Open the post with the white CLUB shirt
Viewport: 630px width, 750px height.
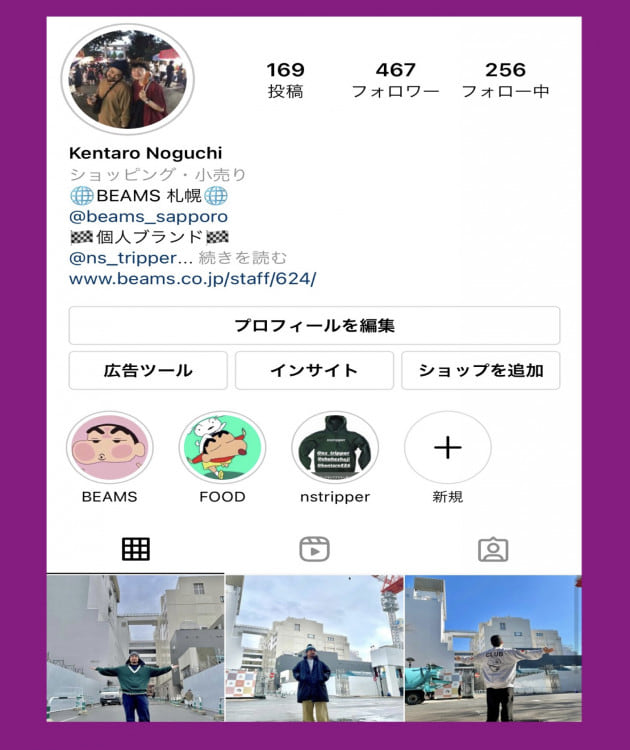493,648
